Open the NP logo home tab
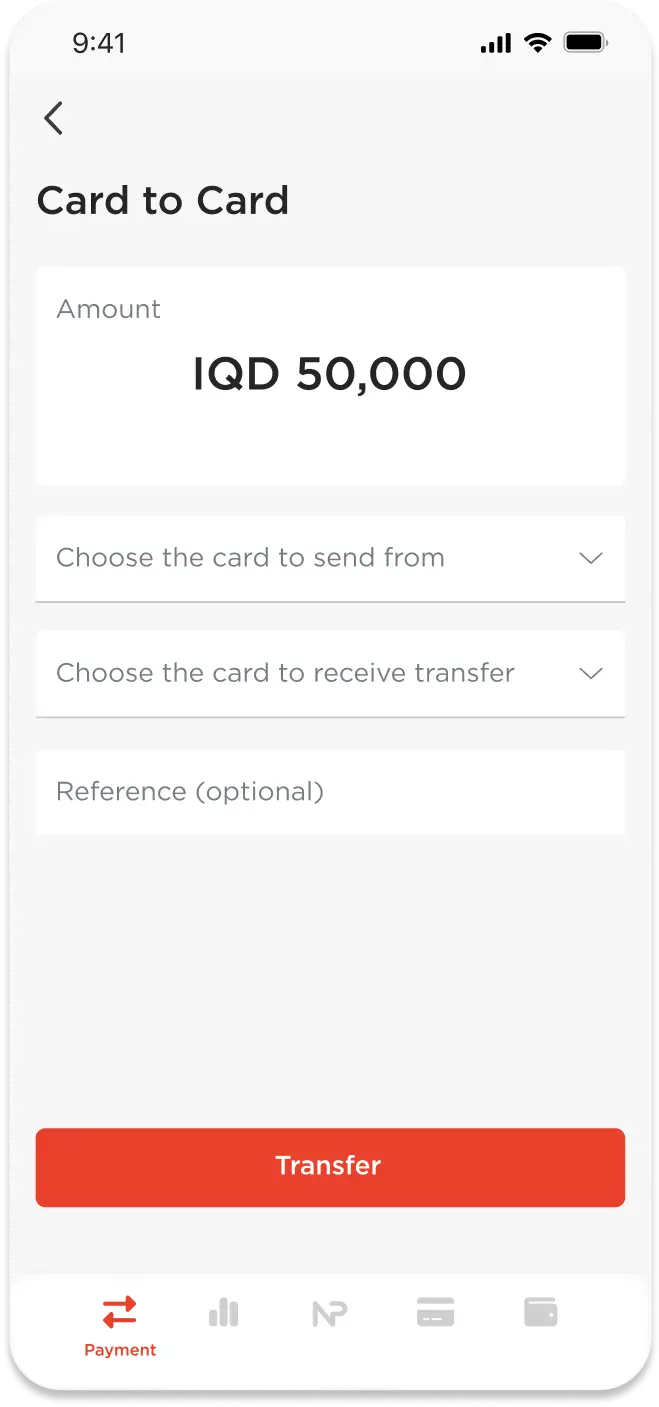Image resolution: width=659 pixels, height=1407 pixels. click(329, 1312)
